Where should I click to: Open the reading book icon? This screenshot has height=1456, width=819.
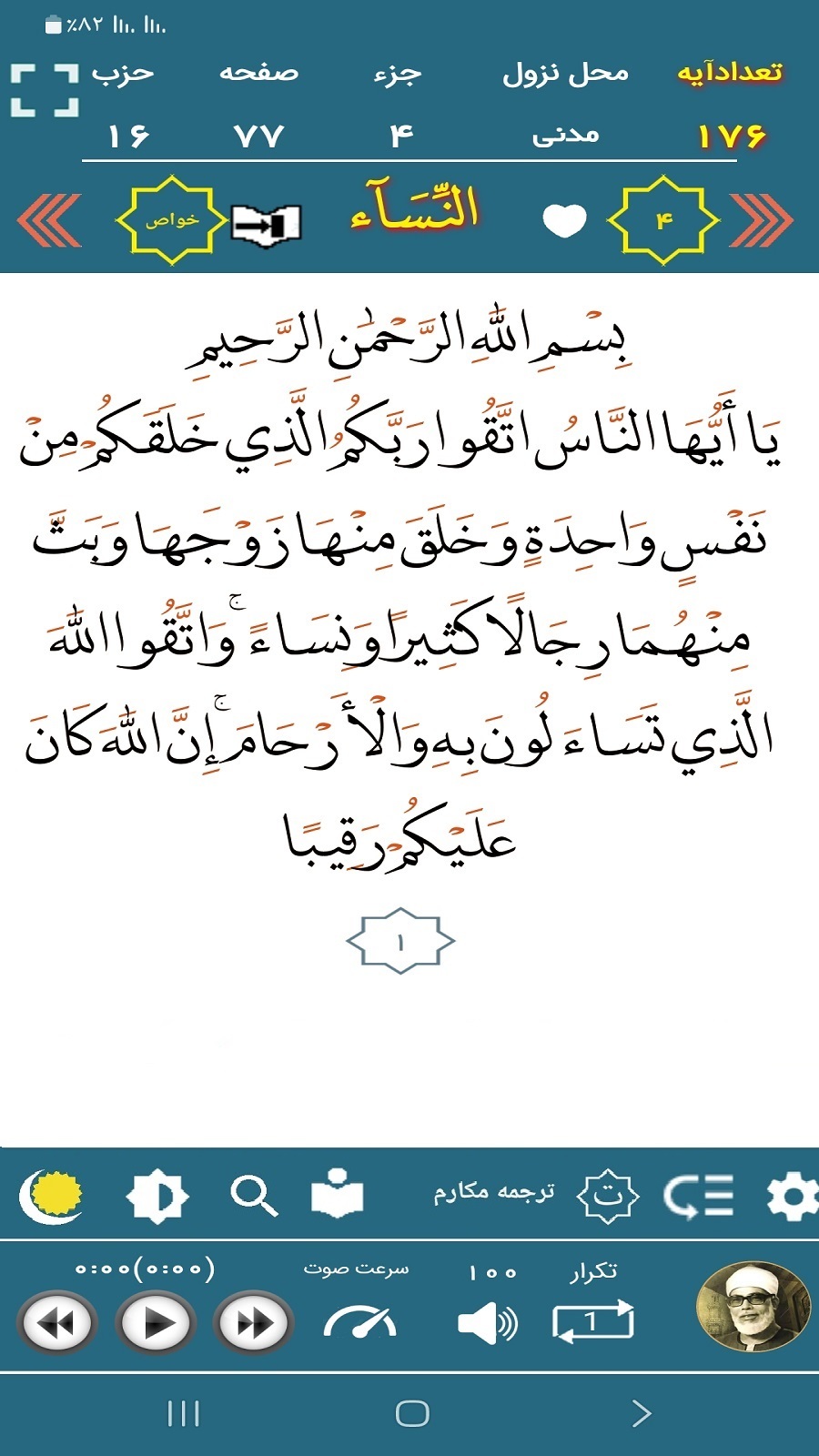(x=337, y=1195)
